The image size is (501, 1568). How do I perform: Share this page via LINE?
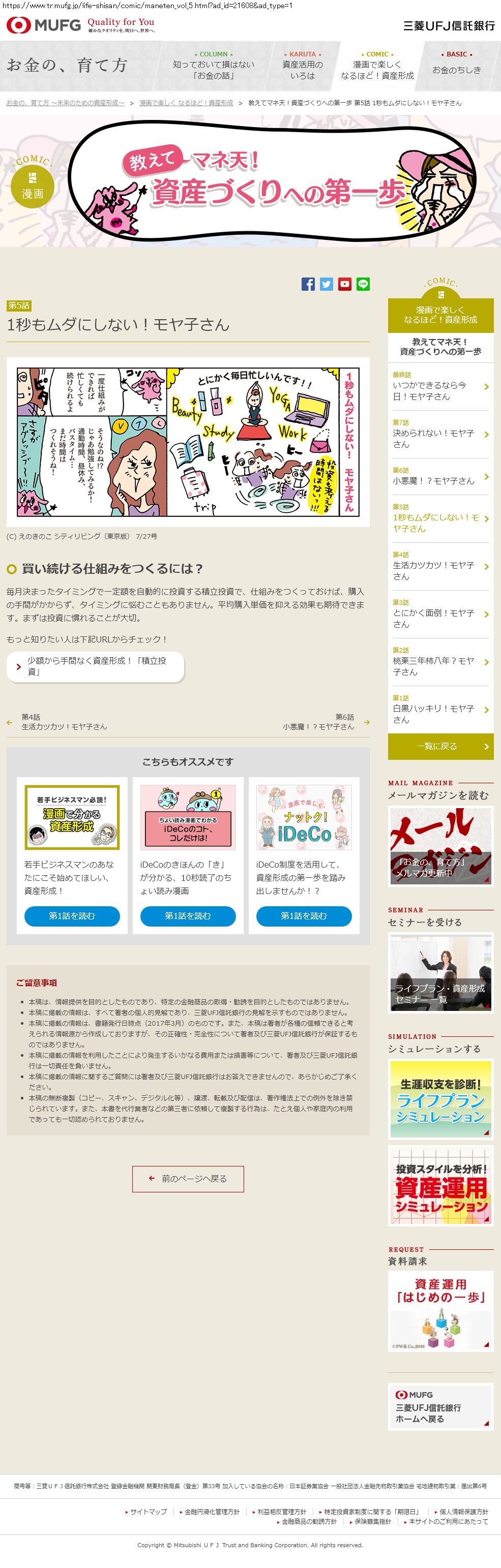click(363, 284)
